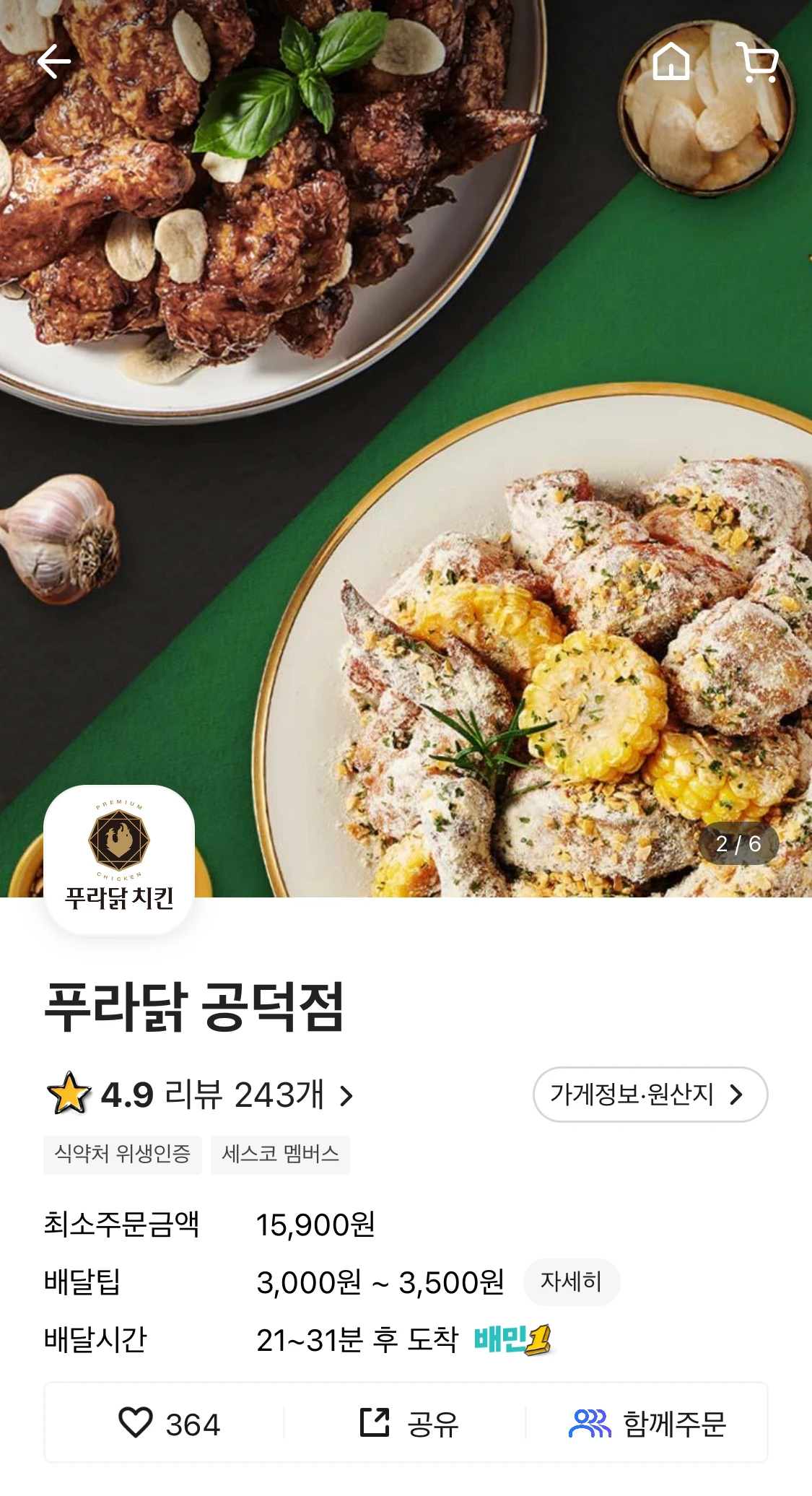
Task: Like the store with the heart icon
Action: [167, 1424]
